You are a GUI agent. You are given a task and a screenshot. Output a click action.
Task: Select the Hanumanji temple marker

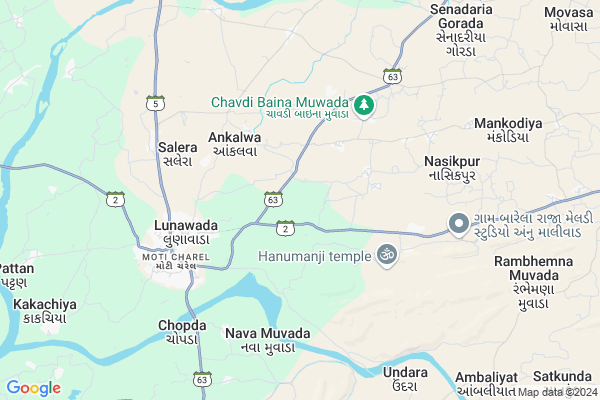click(386, 256)
